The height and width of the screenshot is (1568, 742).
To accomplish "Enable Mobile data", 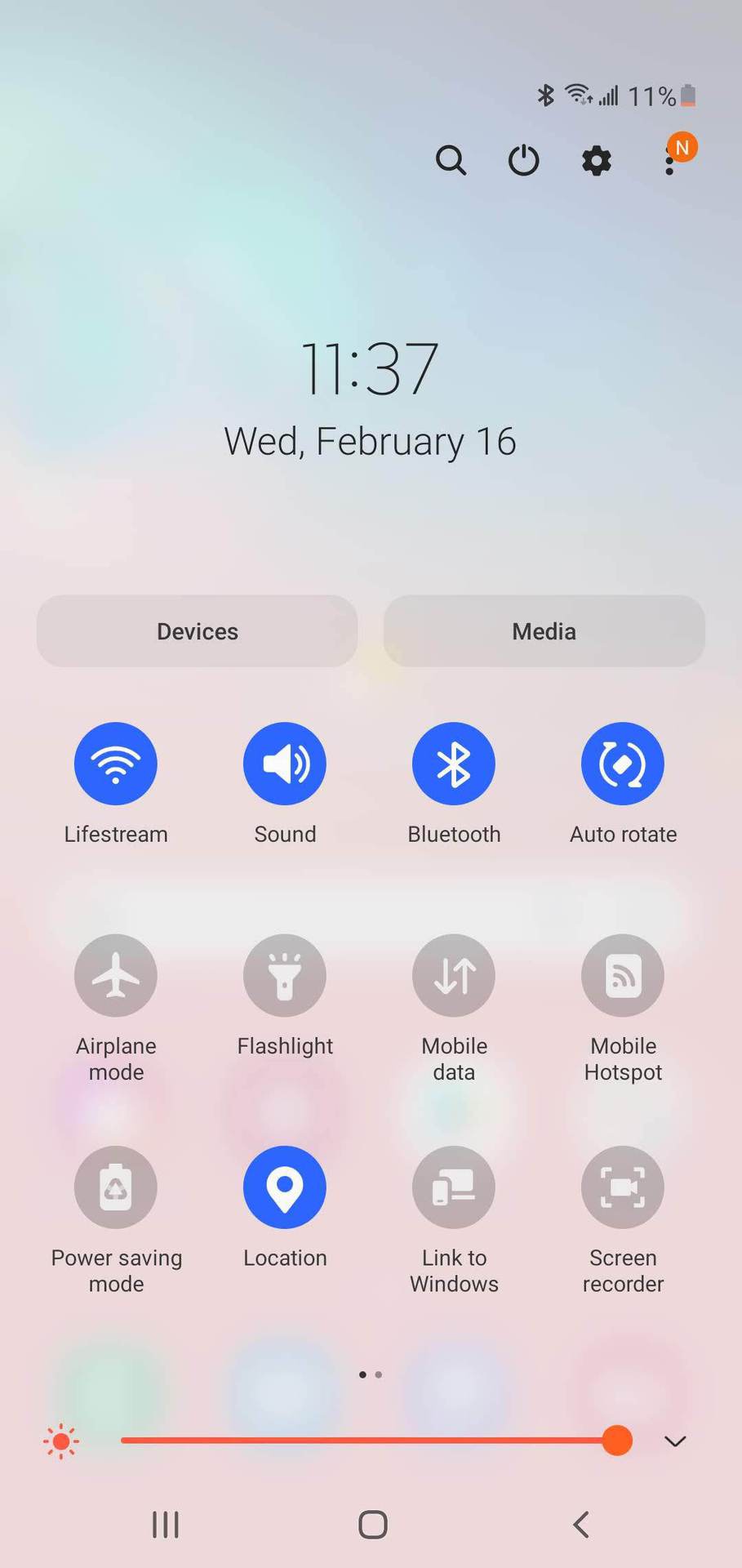I will pos(454,975).
